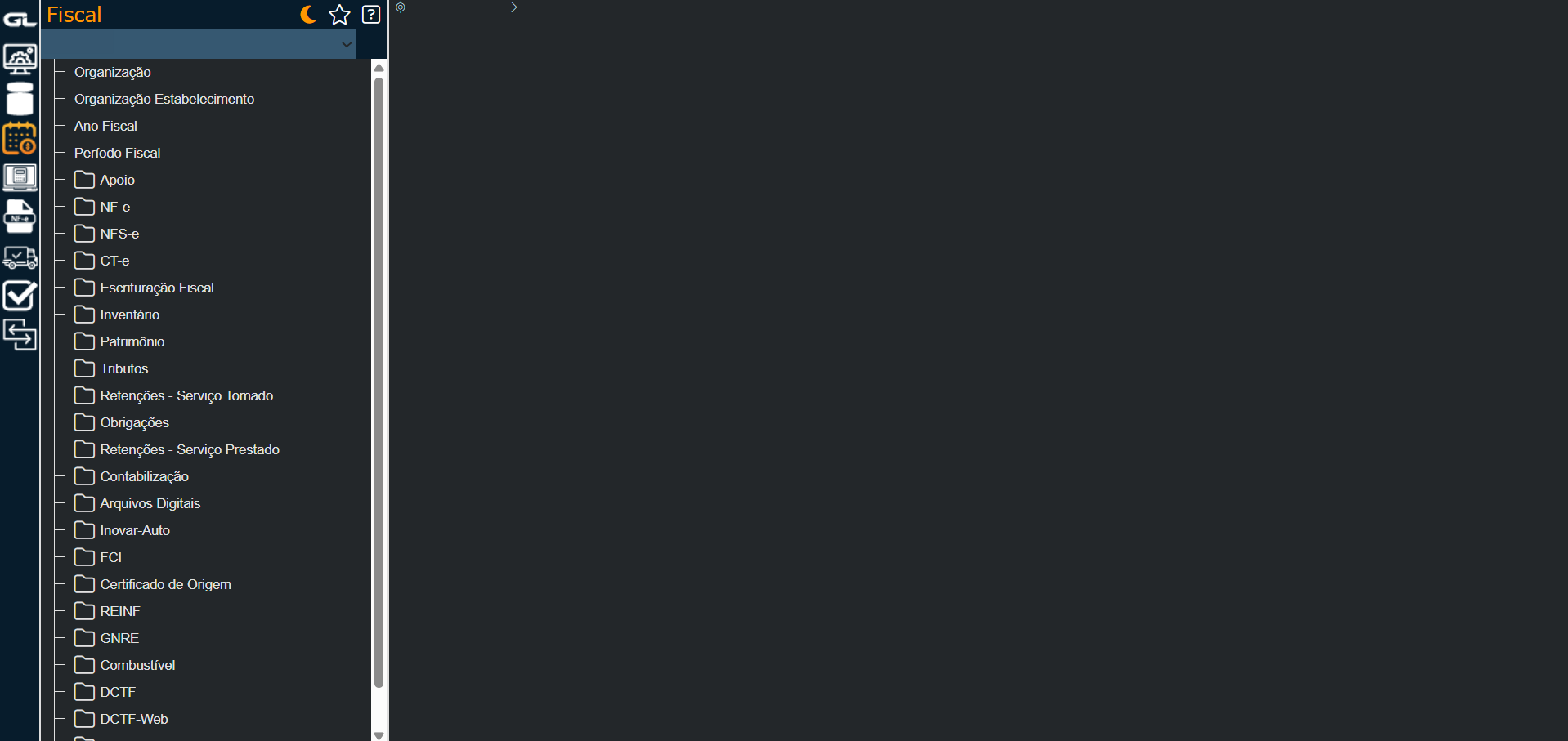Select Organização Estabelecimento in the tree
Viewport: 1568px width, 741px height.
tap(164, 99)
